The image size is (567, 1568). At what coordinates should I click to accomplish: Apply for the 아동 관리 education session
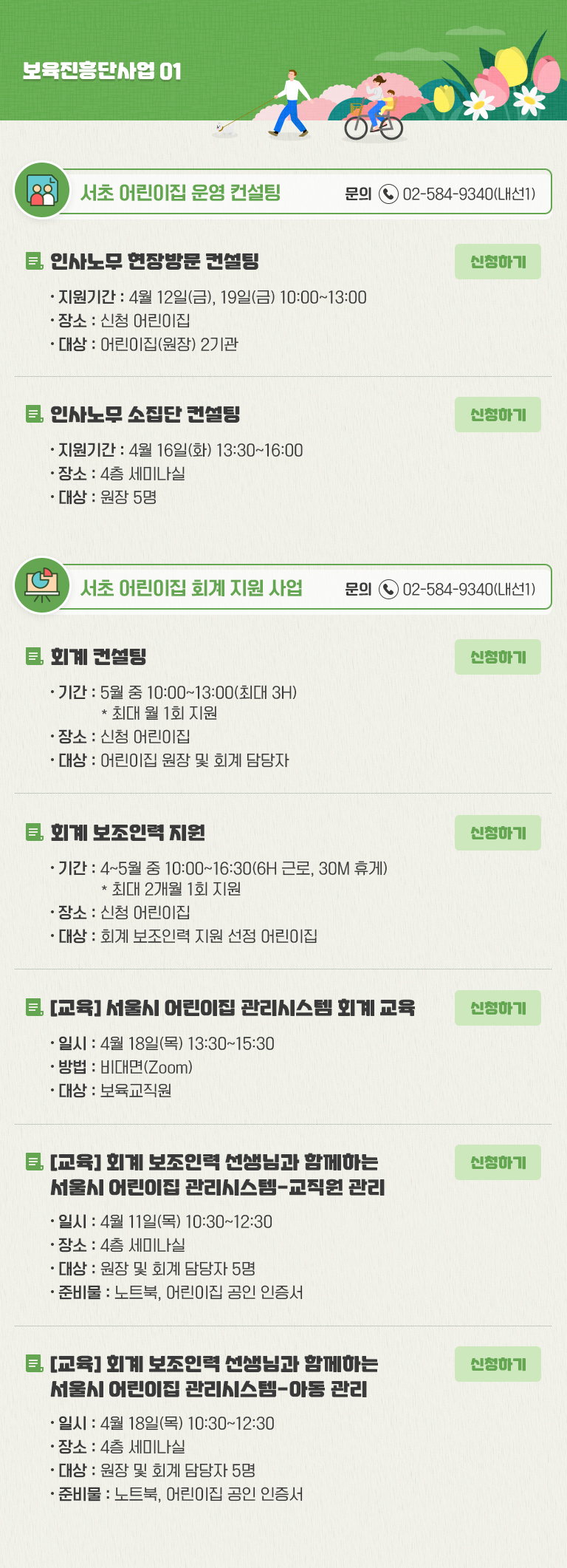point(498,1364)
